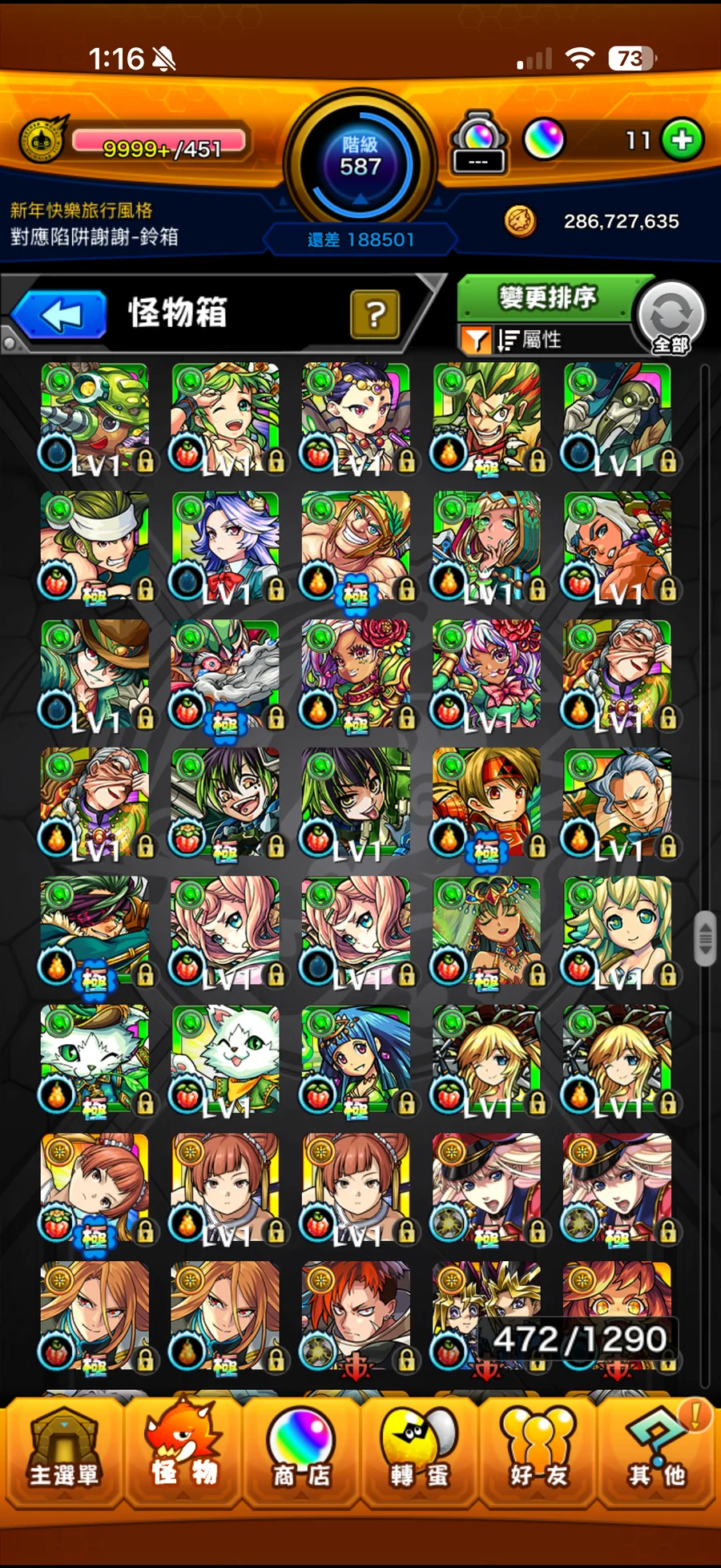
Task: Open the rainbow gem box icon at top
Action: point(478,142)
